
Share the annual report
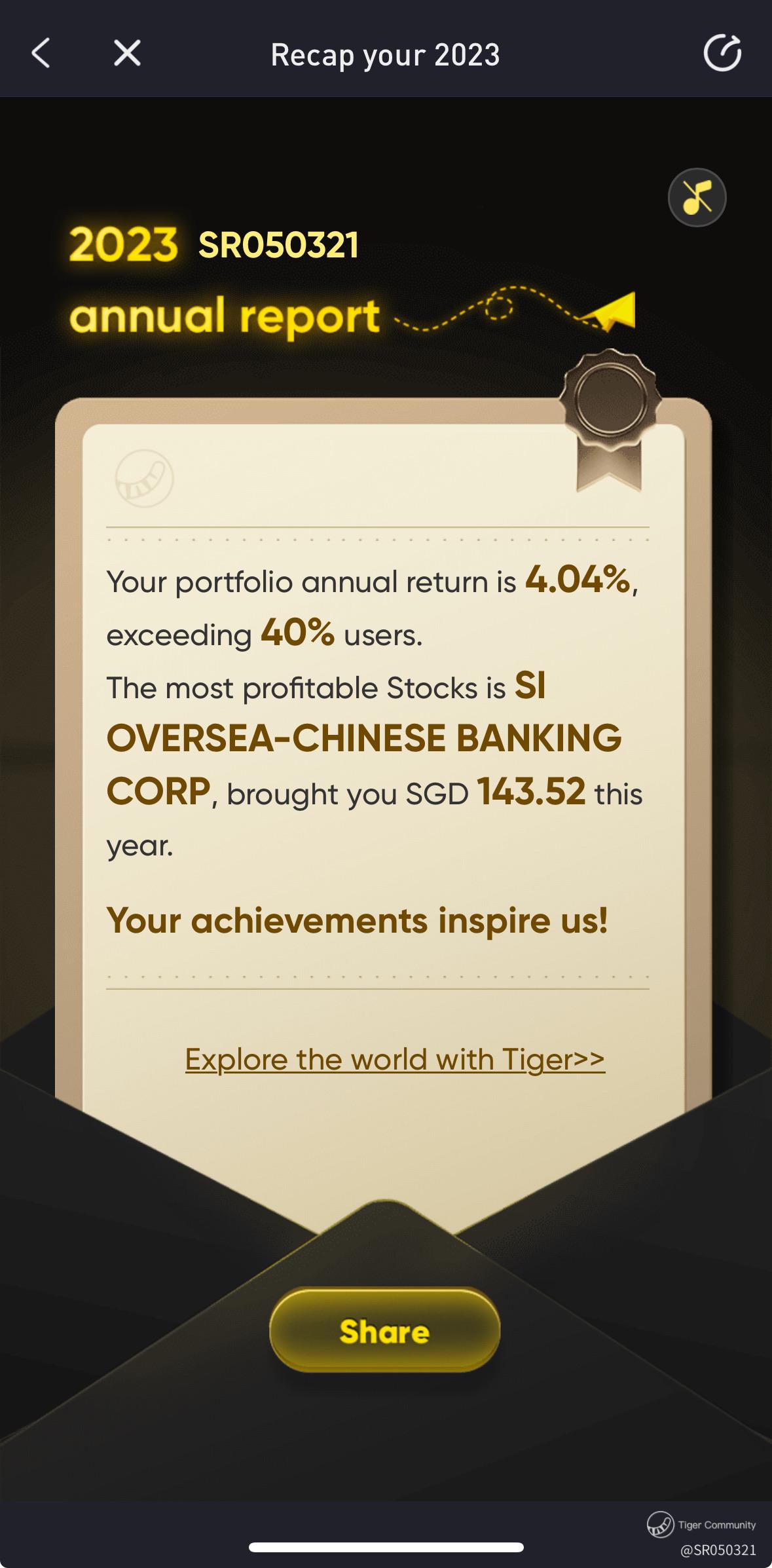(x=385, y=1331)
